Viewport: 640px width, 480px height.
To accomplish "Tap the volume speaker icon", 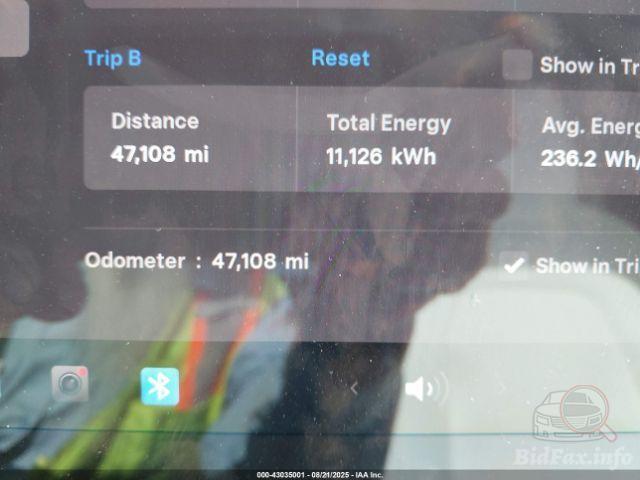I will pyautogui.click(x=424, y=388).
